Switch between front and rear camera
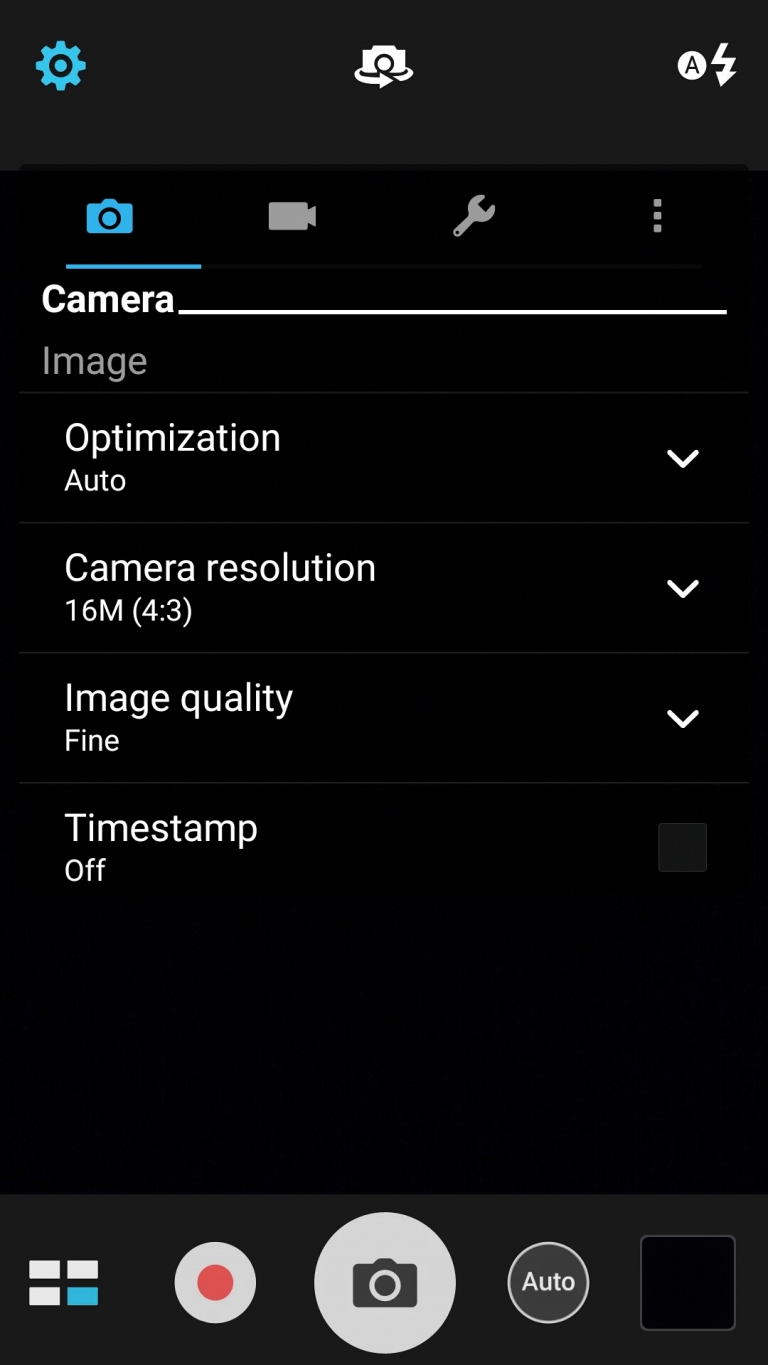This screenshot has height=1365, width=768. click(383, 67)
